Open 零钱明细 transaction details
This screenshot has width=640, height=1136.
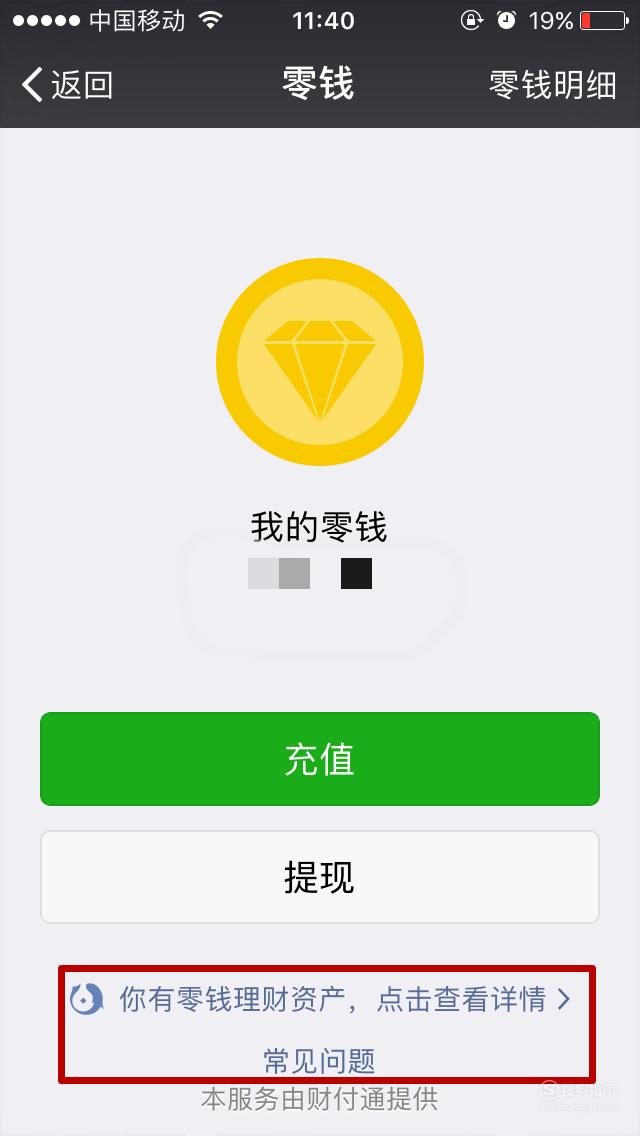coord(552,85)
